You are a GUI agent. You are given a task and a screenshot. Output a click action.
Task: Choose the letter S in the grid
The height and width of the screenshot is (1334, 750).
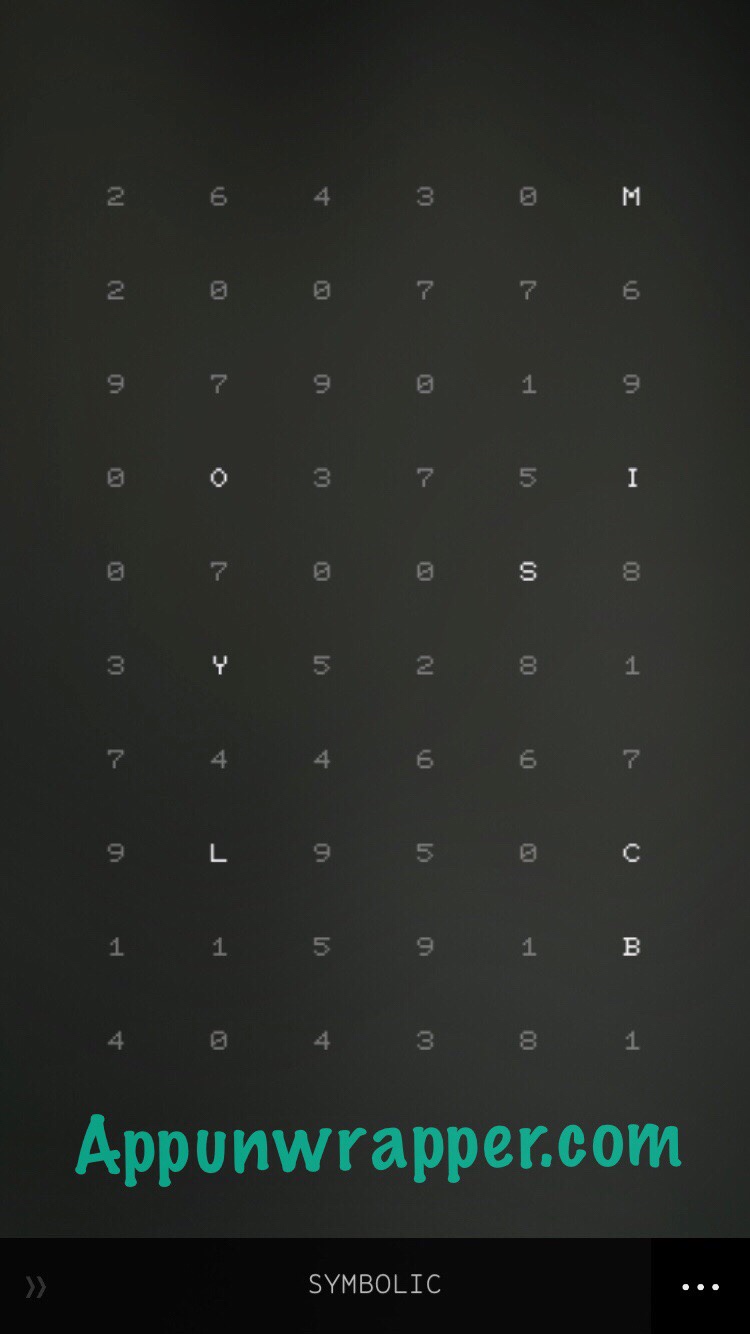pyautogui.click(x=528, y=572)
